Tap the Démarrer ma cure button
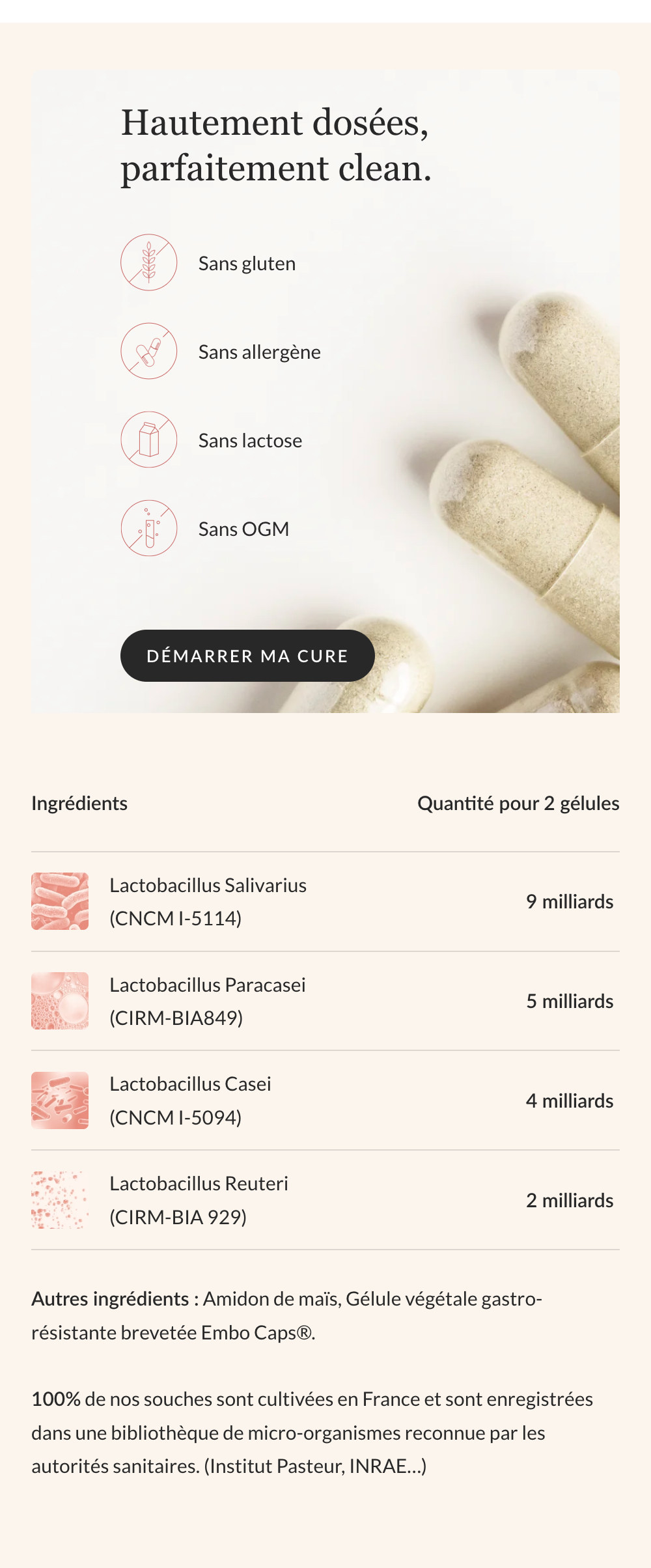 tap(247, 656)
